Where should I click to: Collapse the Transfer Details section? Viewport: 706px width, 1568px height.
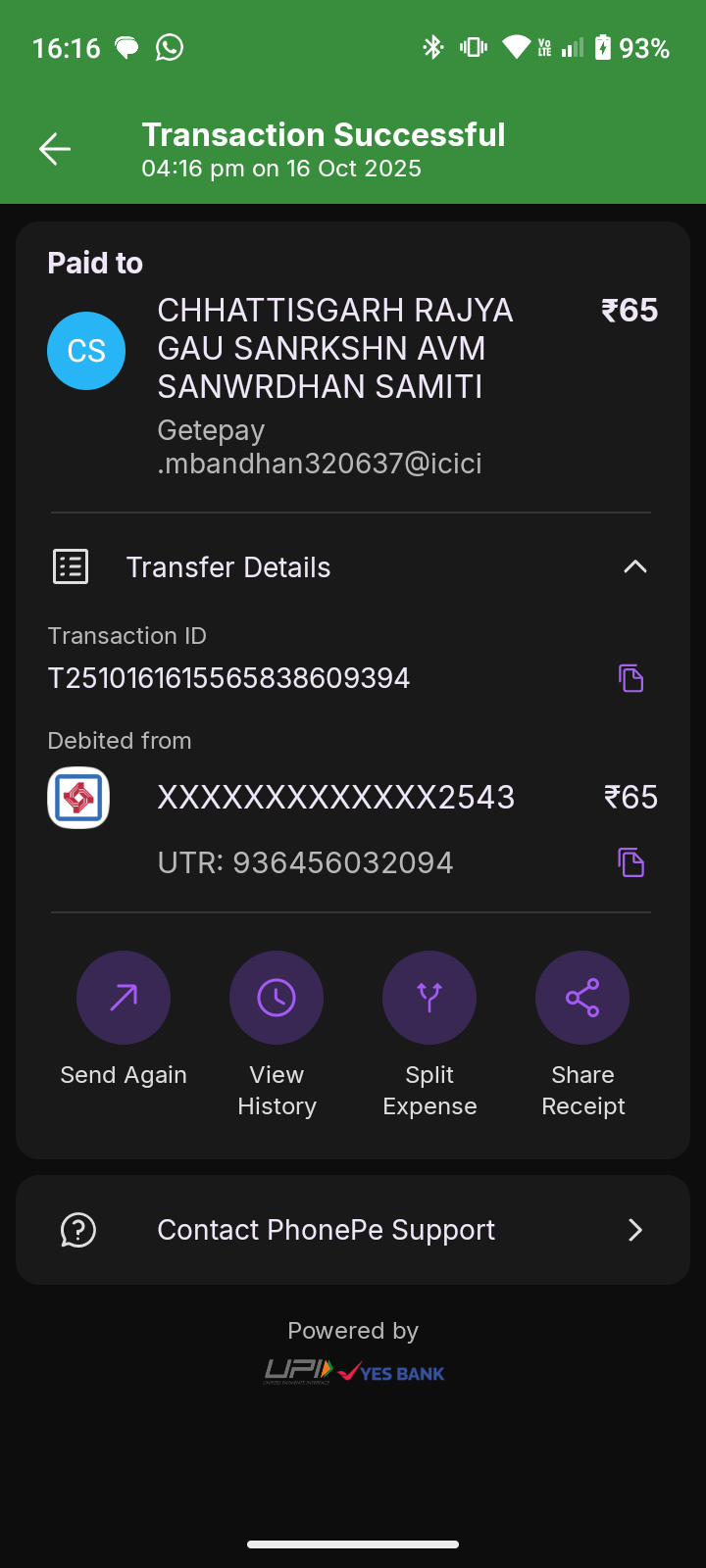(634, 567)
